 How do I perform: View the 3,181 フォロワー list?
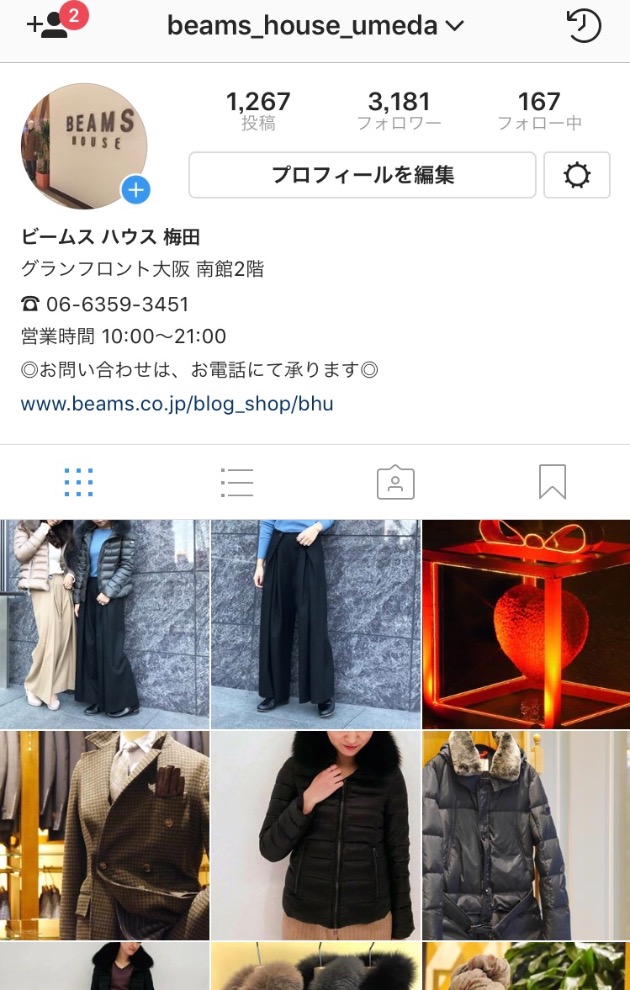[398, 111]
